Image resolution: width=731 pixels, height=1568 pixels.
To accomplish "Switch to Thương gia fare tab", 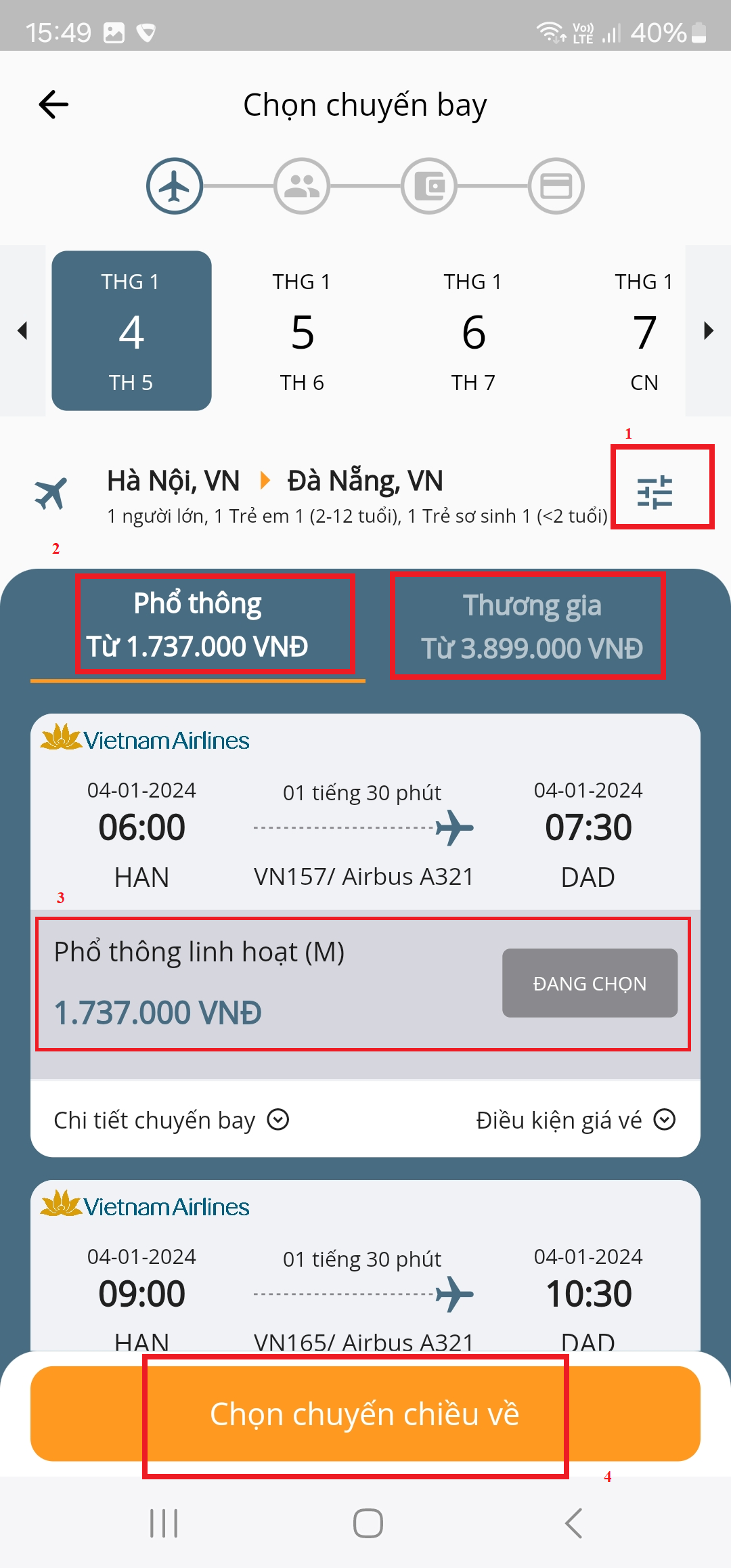I will point(531,626).
